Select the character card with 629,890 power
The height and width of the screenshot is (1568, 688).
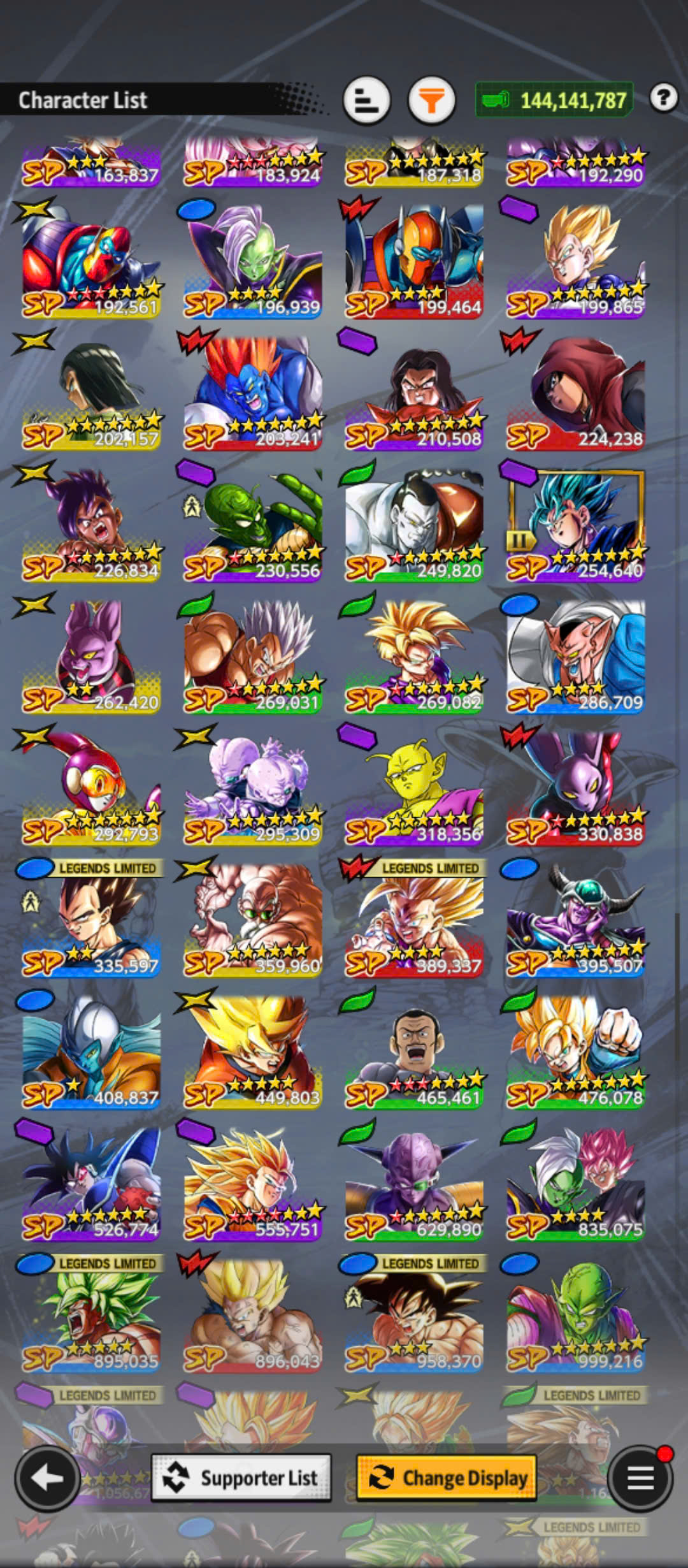(x=414, y=1184)
